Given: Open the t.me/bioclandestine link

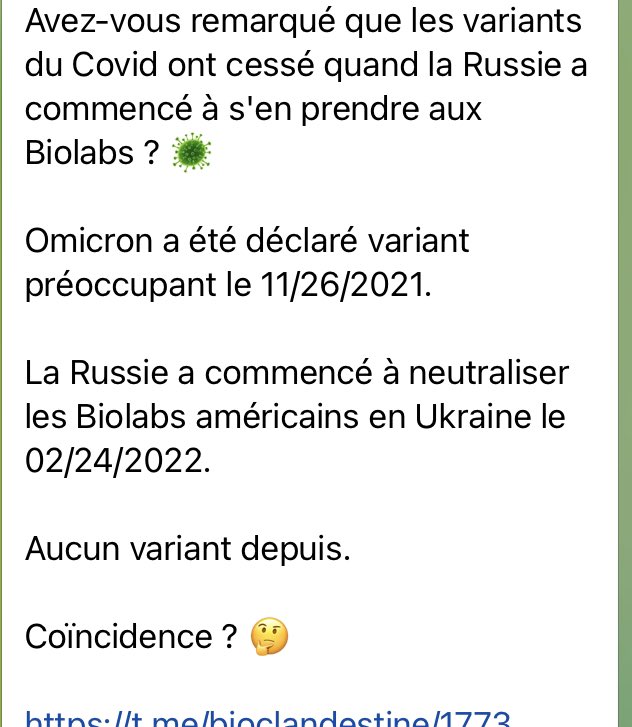Looking at the screenshot, I should click(x=270, y=718).
